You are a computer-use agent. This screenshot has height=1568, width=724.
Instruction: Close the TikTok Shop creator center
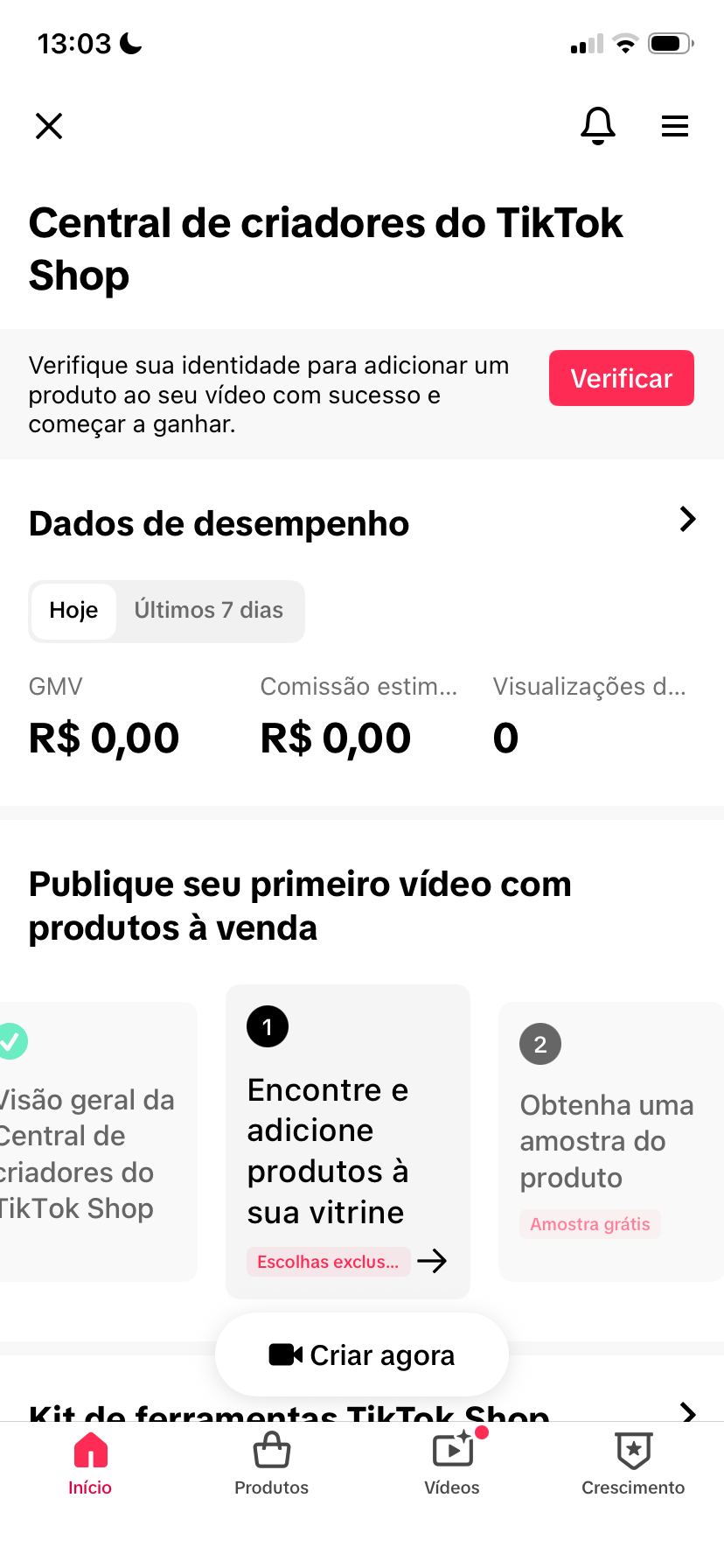click(49, 126)
